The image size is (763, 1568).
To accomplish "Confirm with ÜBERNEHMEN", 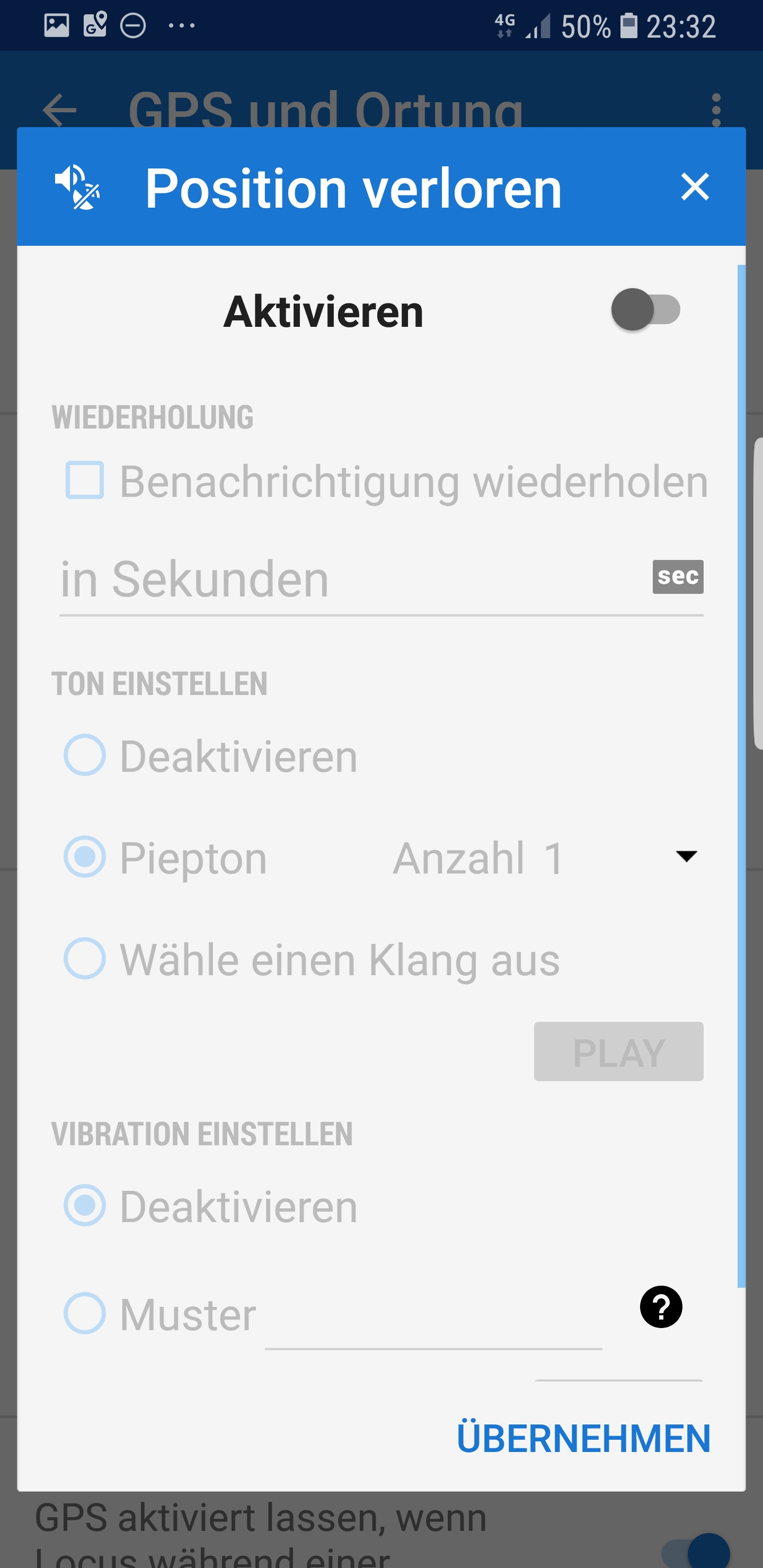I will coord(583,1438).
